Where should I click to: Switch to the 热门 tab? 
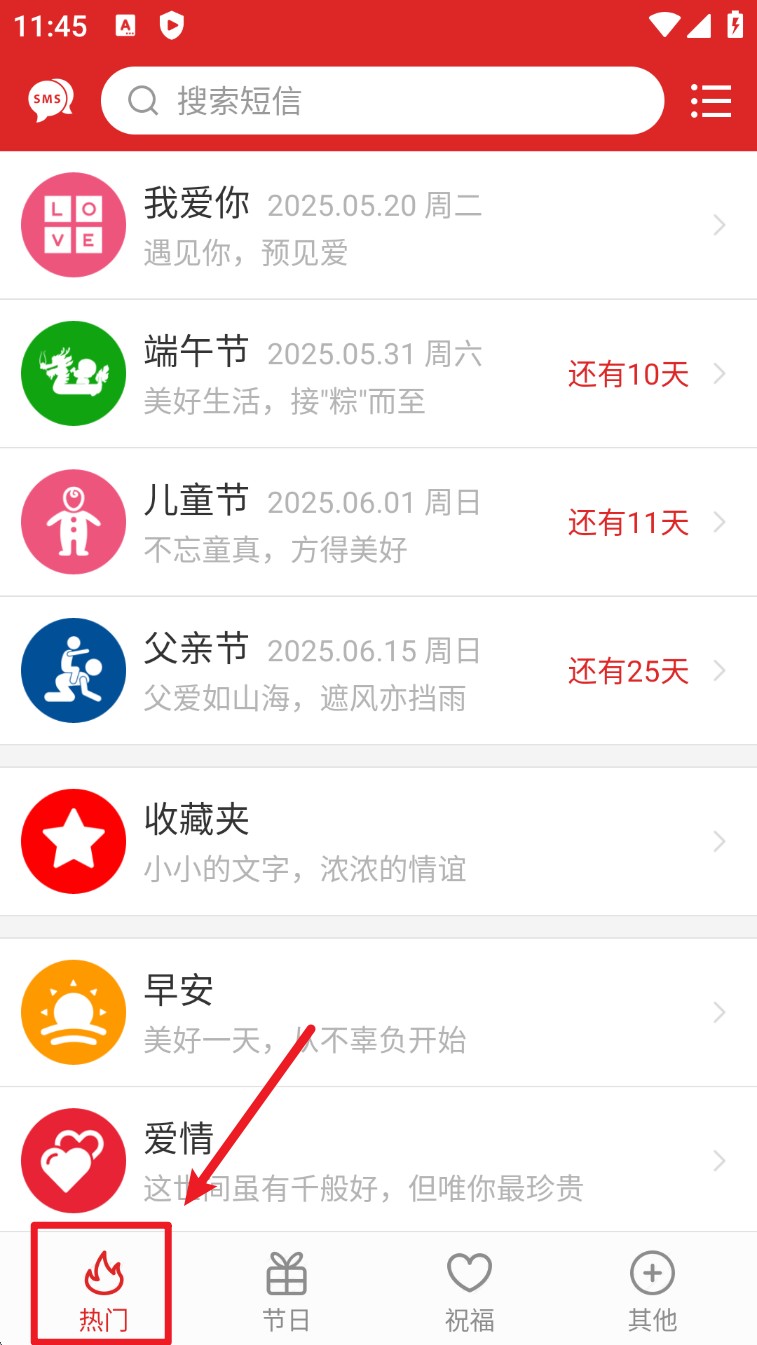[x=102, y=1289]
